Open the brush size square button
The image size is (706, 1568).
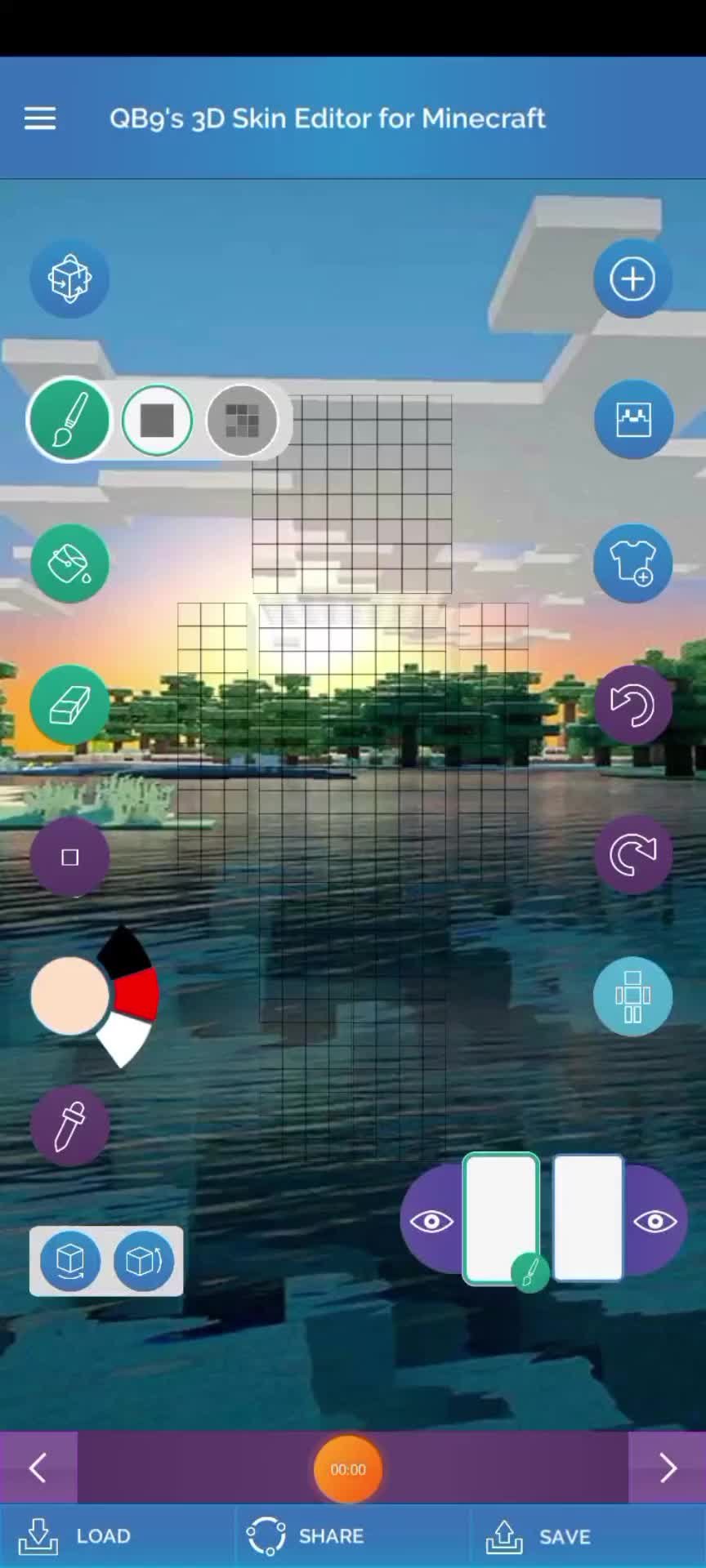[69, 857]
